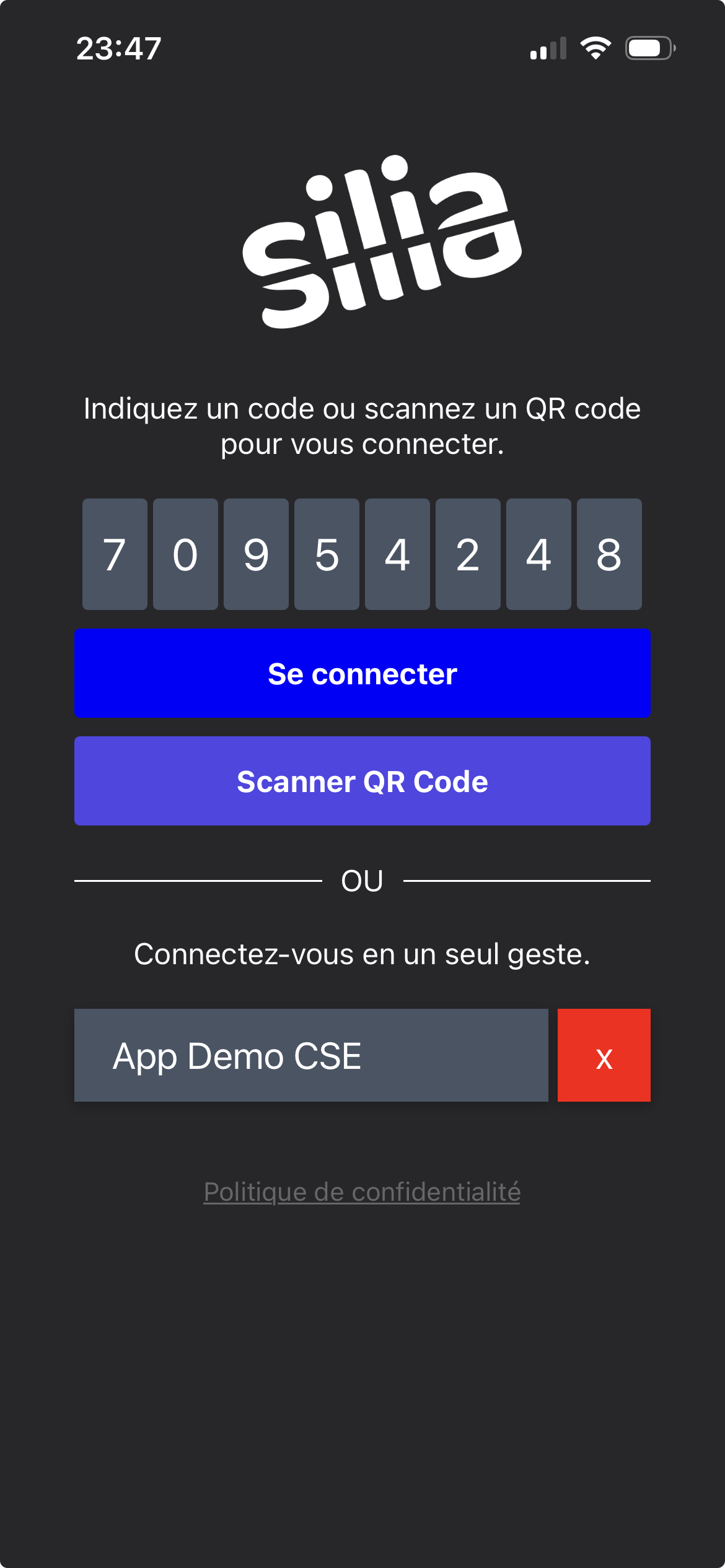The width and height of the screenshot is (725, 1568).
Task: Tap the digit box showing 9
Action: click(x=256, y=555)
